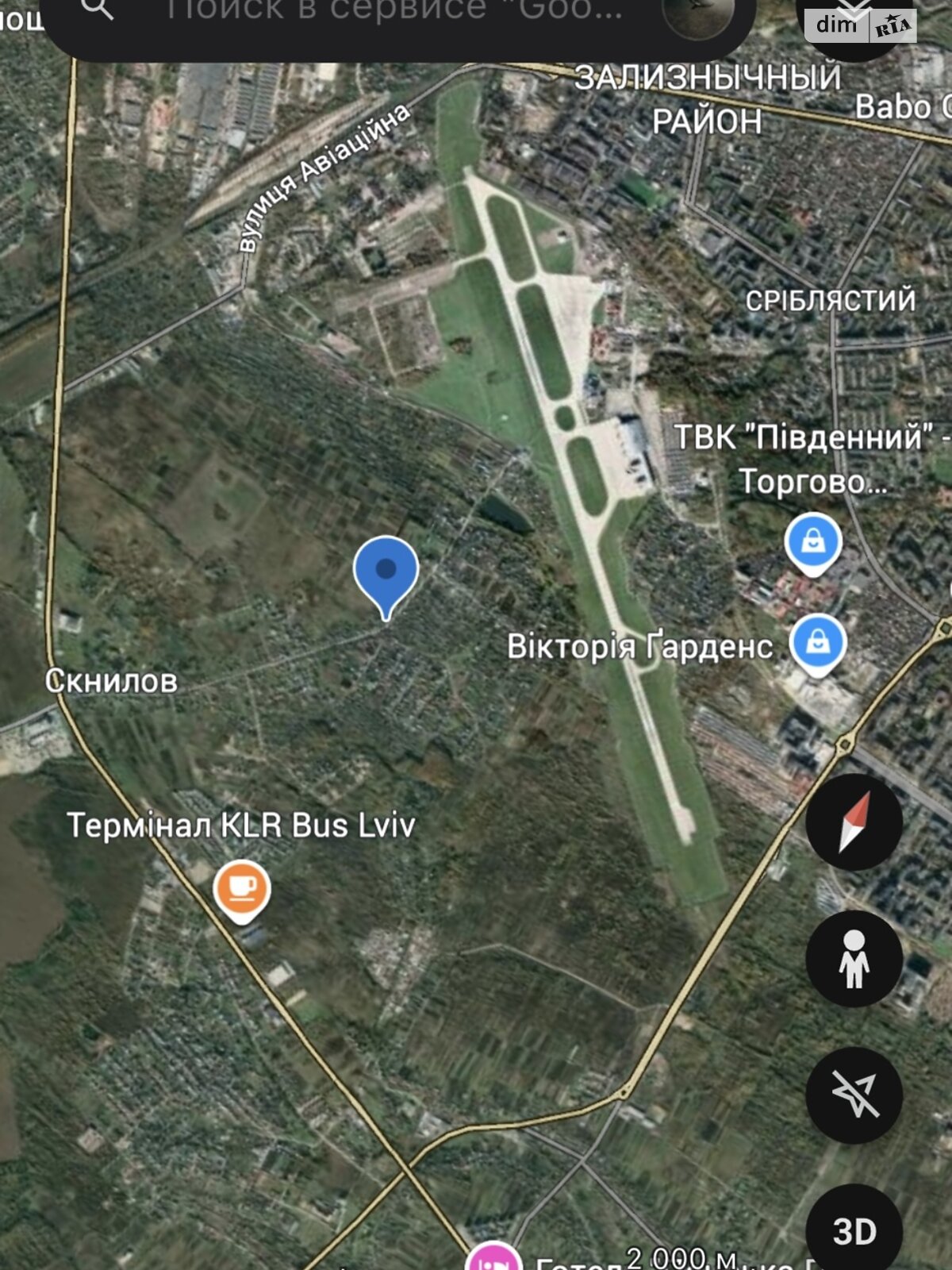Open the ТВК "Південний" shopping marker
Viewport: 952px width, 1270px height.
[813, 544]
